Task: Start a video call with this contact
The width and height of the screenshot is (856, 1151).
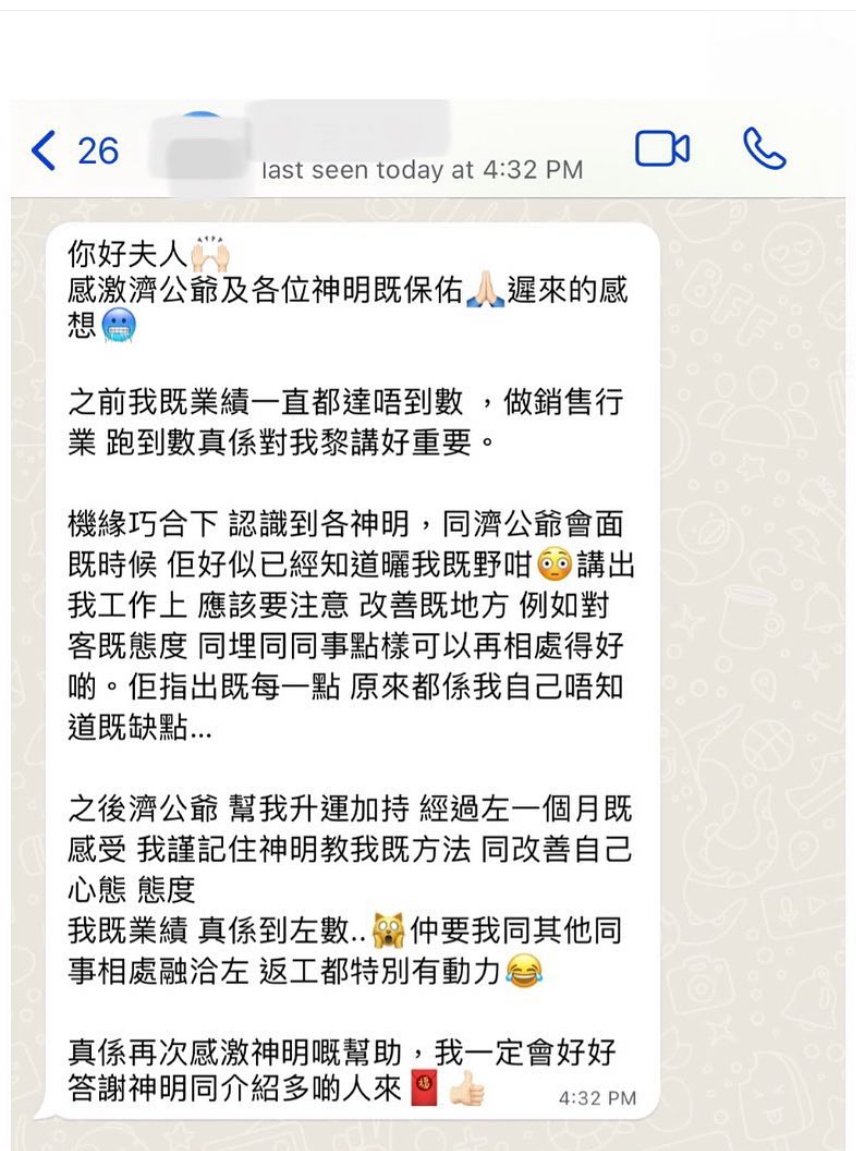Action: (662, 149)
